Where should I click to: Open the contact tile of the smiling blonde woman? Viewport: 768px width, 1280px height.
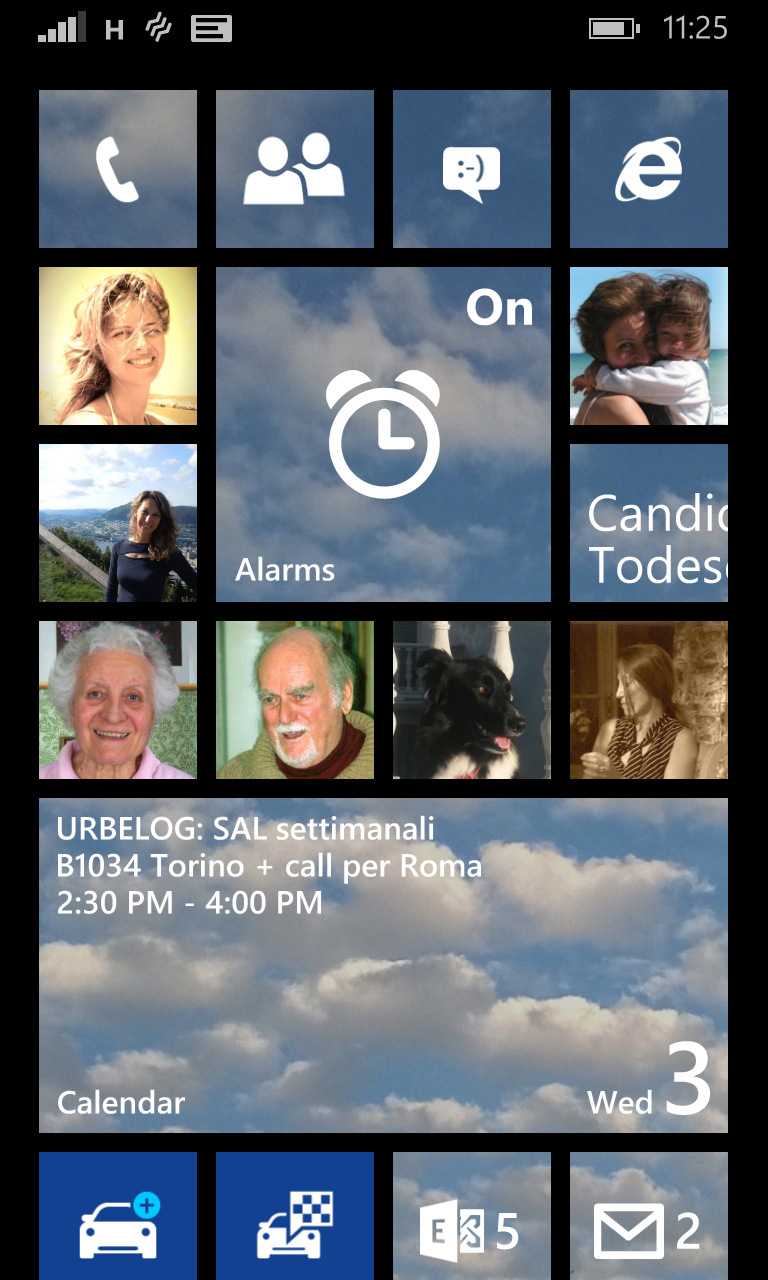point(118,346)
